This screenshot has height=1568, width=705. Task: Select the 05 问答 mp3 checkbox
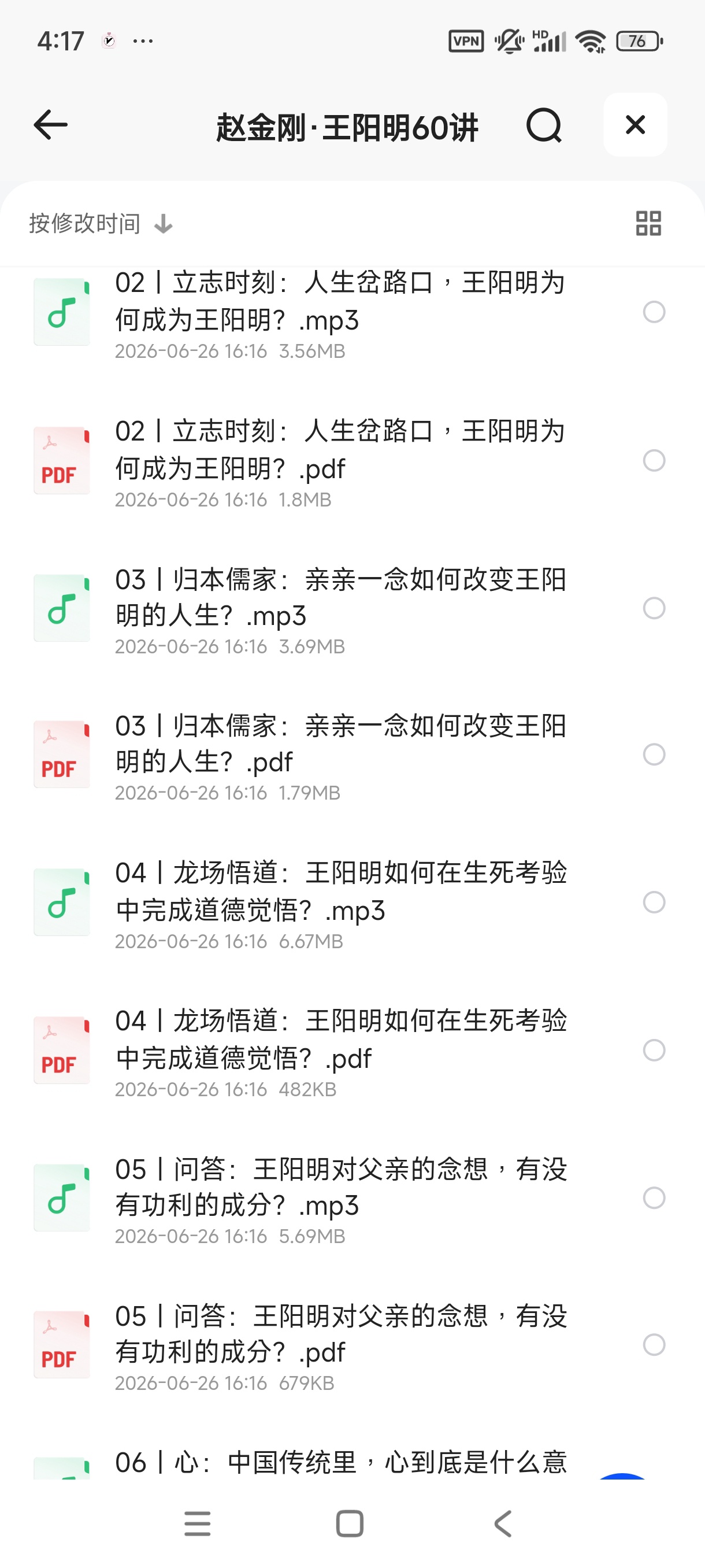654,1198
